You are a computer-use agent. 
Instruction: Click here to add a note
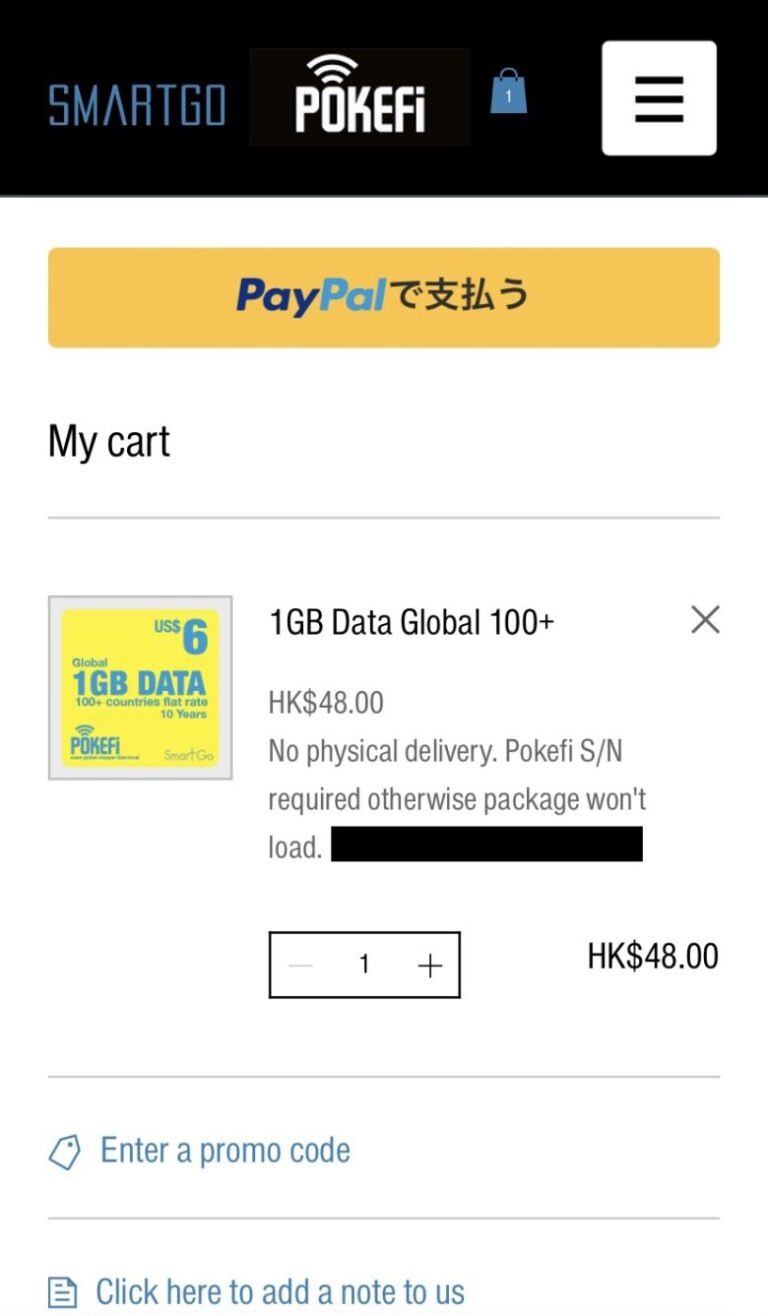[280, 1291]
